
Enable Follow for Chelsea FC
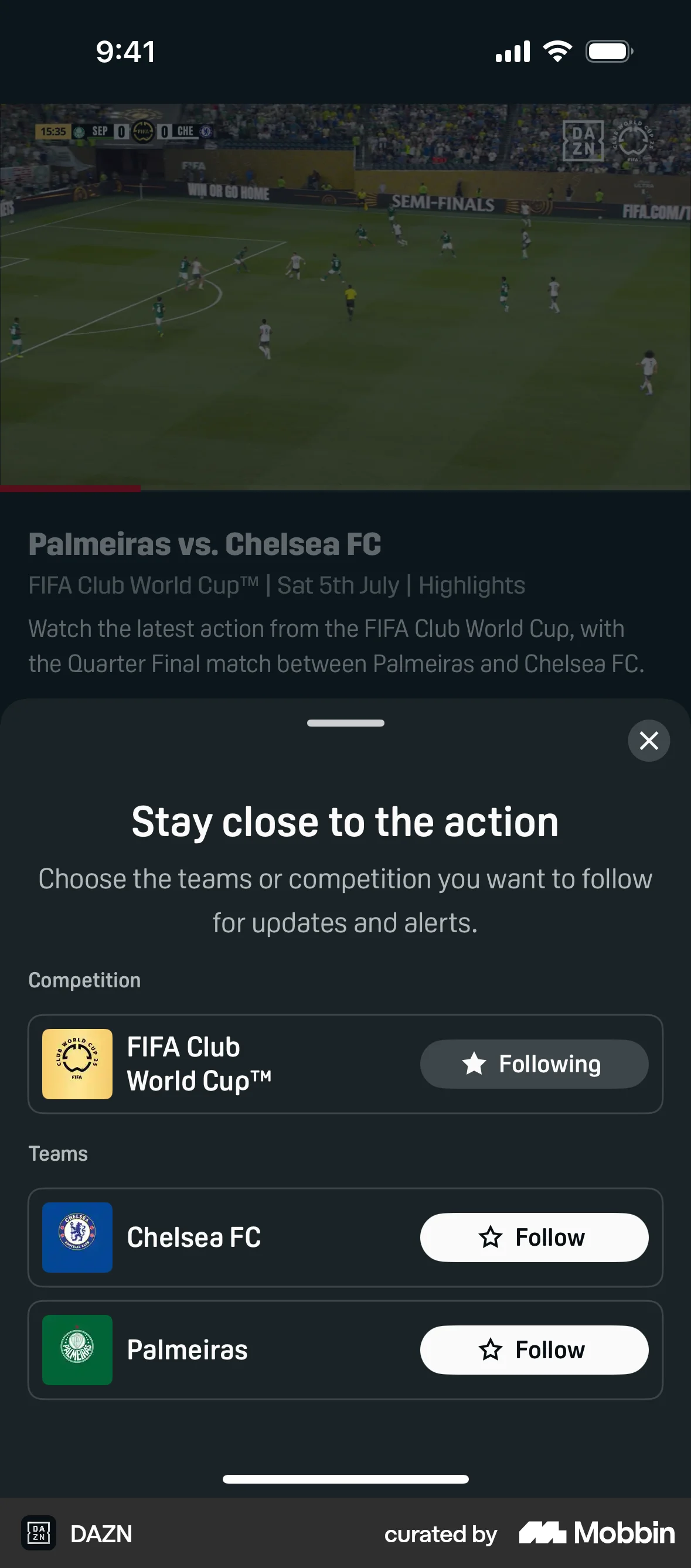[x=534, y=1237]
